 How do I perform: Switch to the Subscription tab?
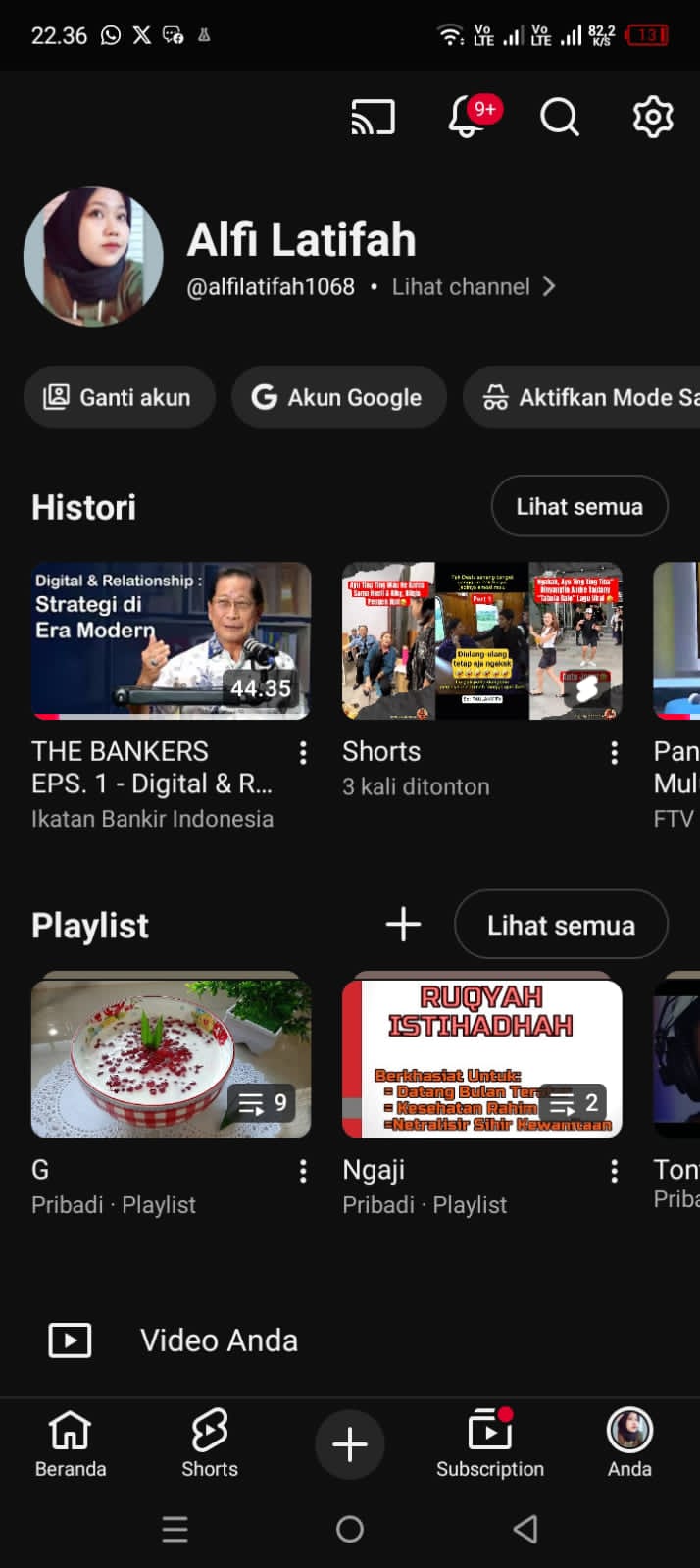[x=489, y=1443]
